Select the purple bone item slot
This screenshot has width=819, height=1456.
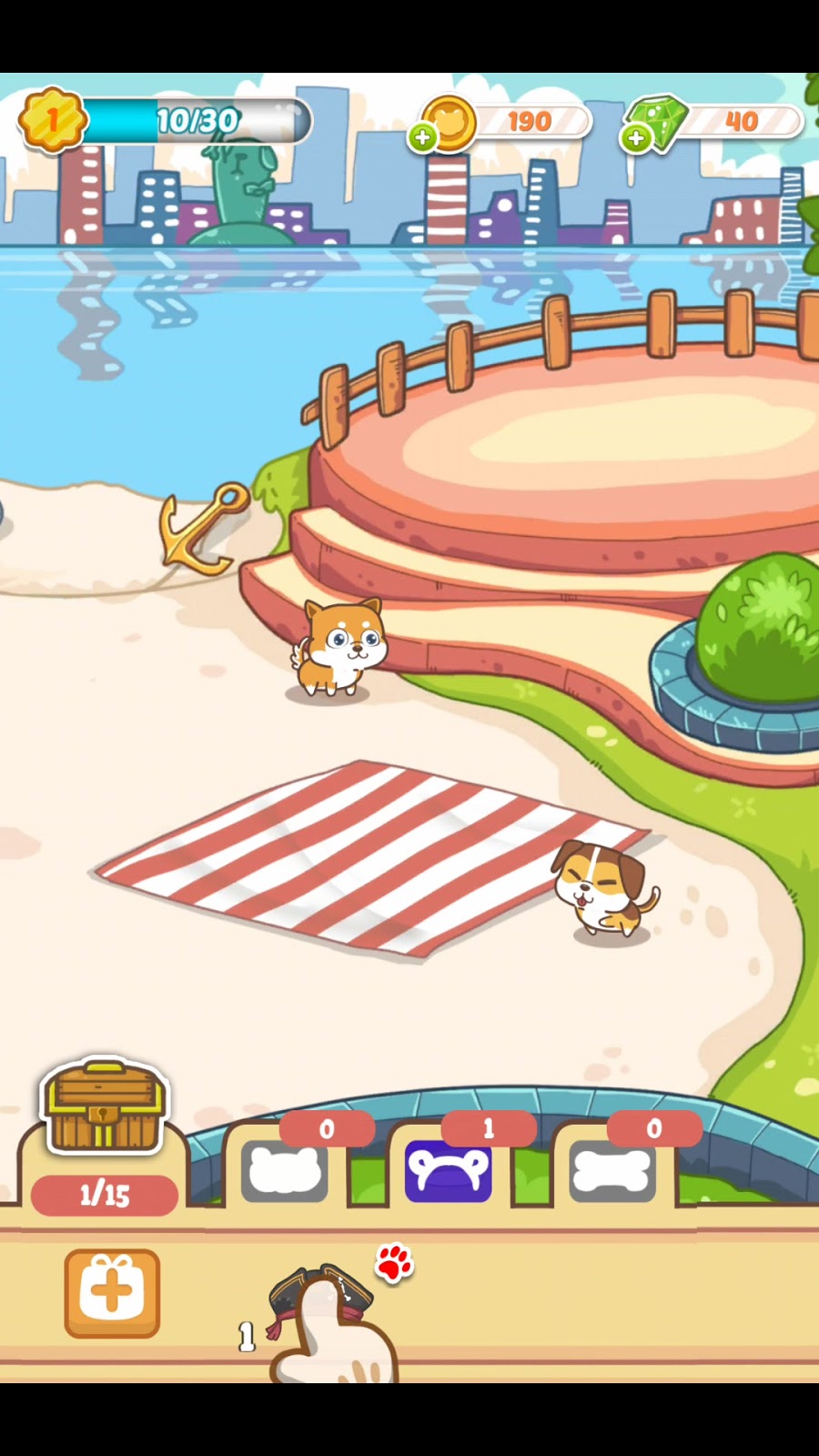448,1171
